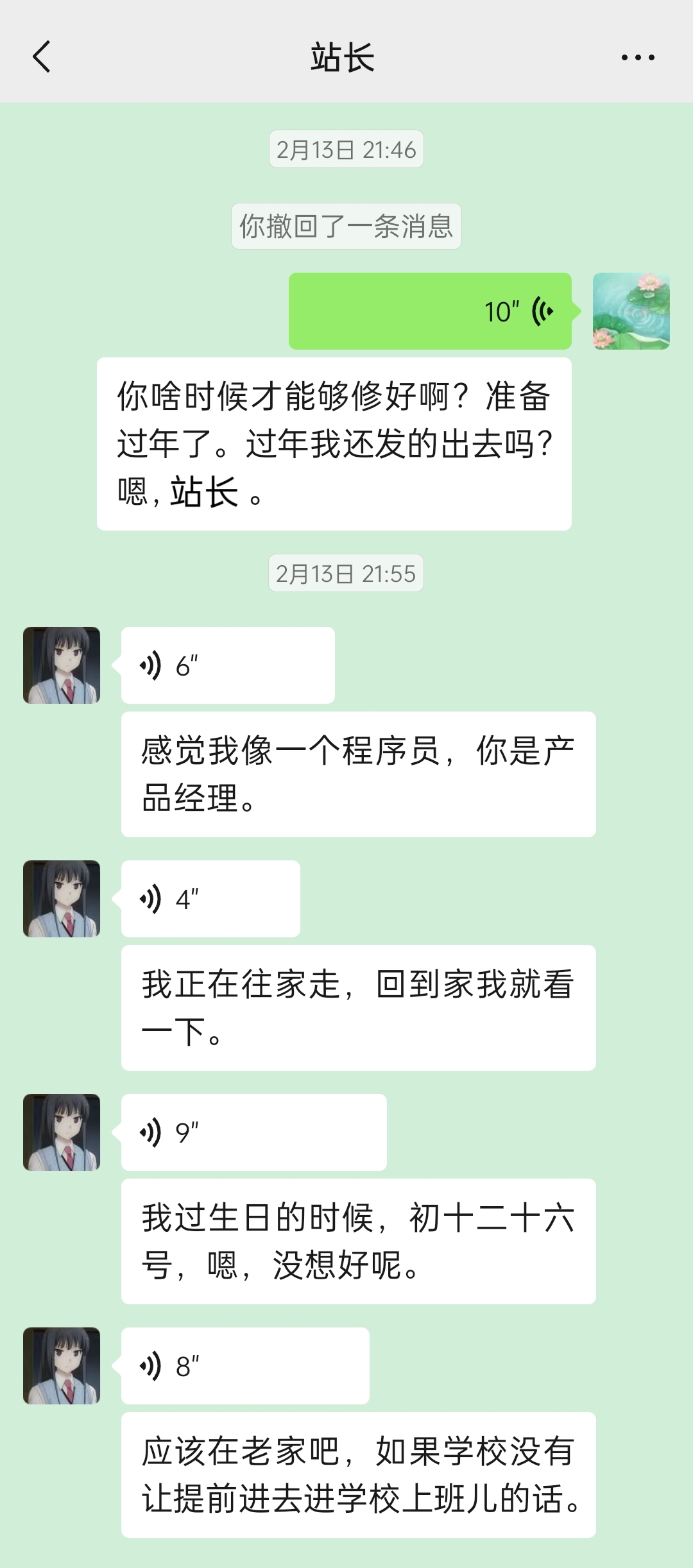
Task: Go back from the 站长 chat
Action: click(x=42, y=57)
